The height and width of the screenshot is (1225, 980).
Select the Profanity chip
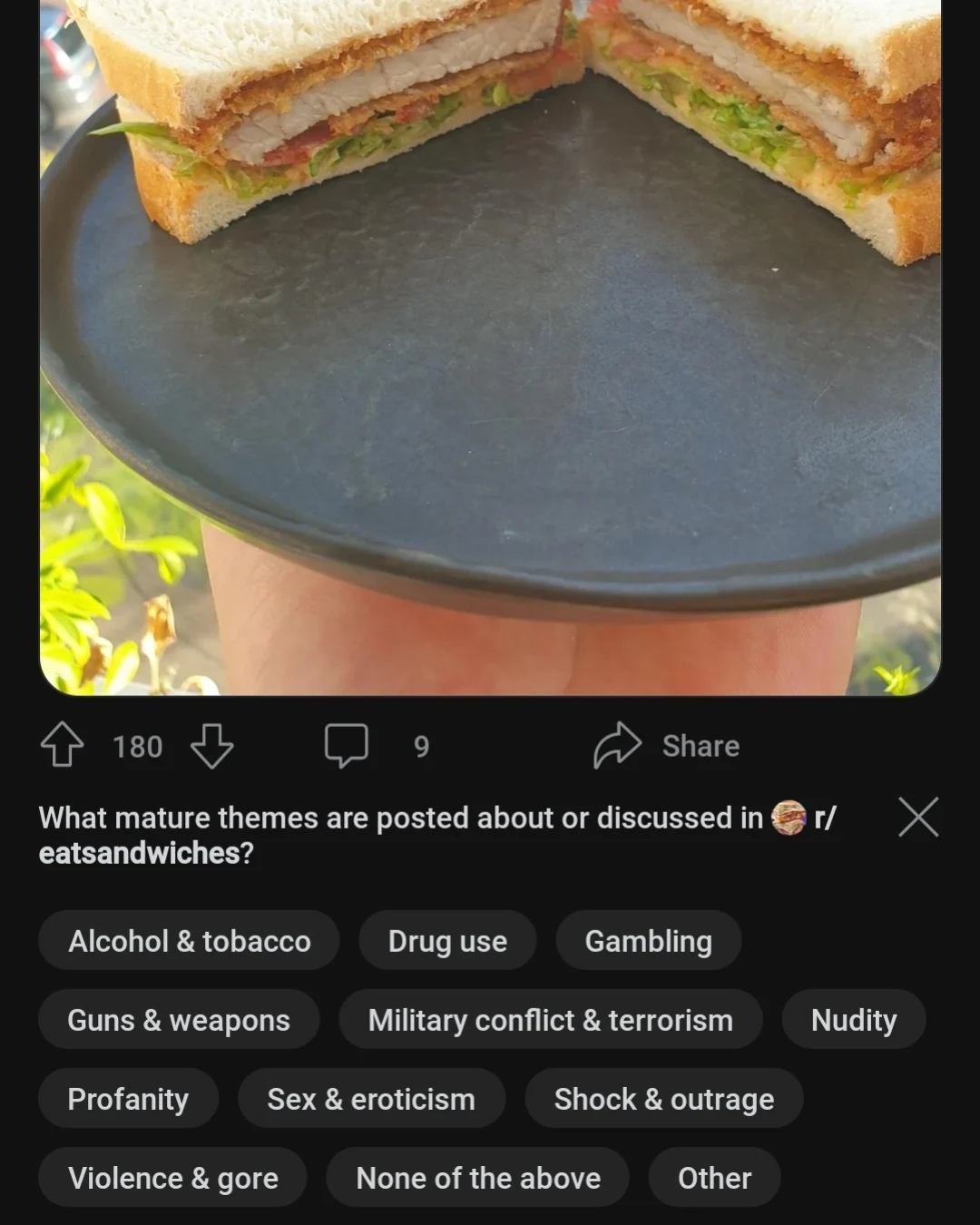pos(128,1098)
